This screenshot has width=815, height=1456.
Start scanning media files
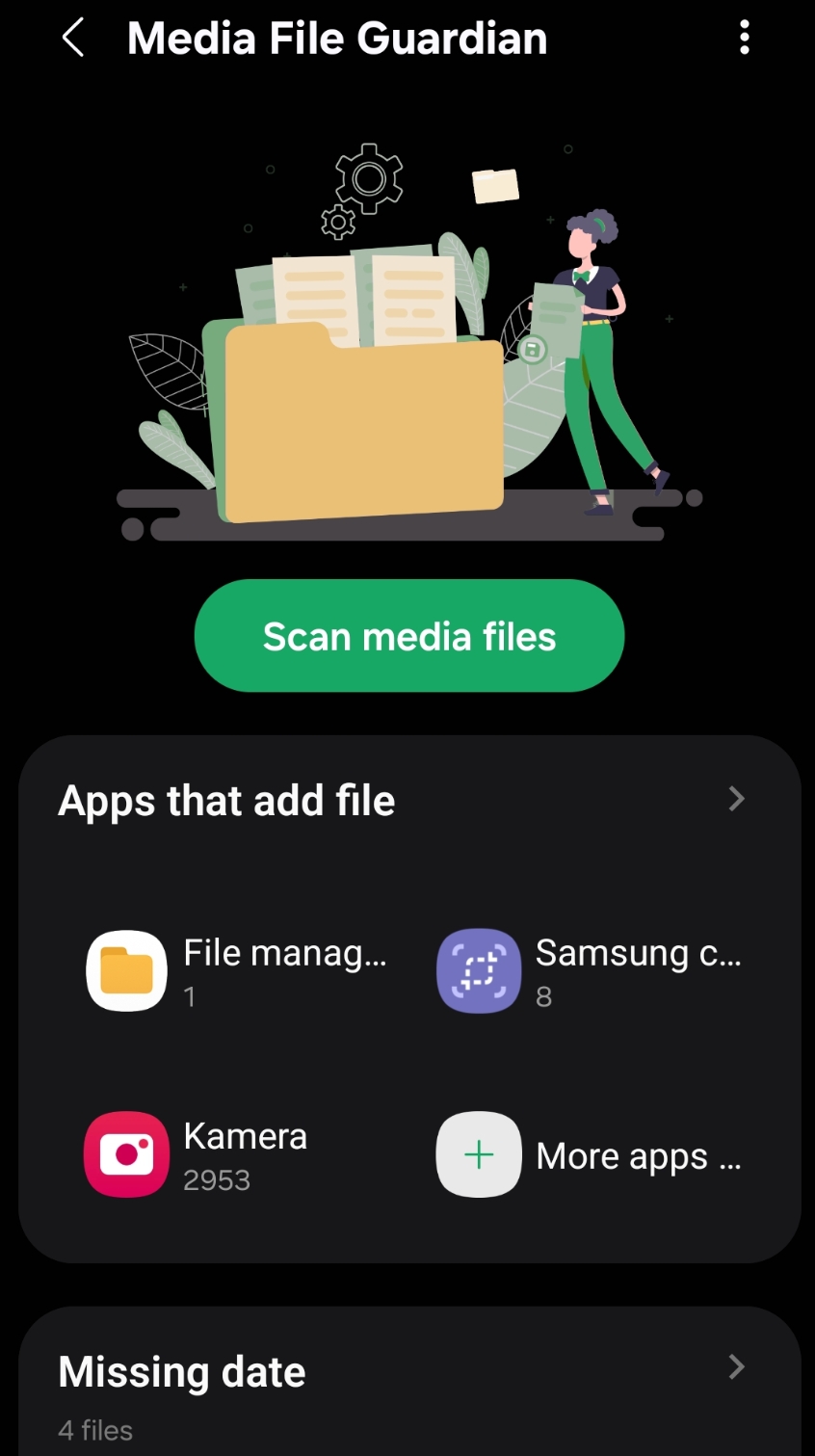[408, 636]
